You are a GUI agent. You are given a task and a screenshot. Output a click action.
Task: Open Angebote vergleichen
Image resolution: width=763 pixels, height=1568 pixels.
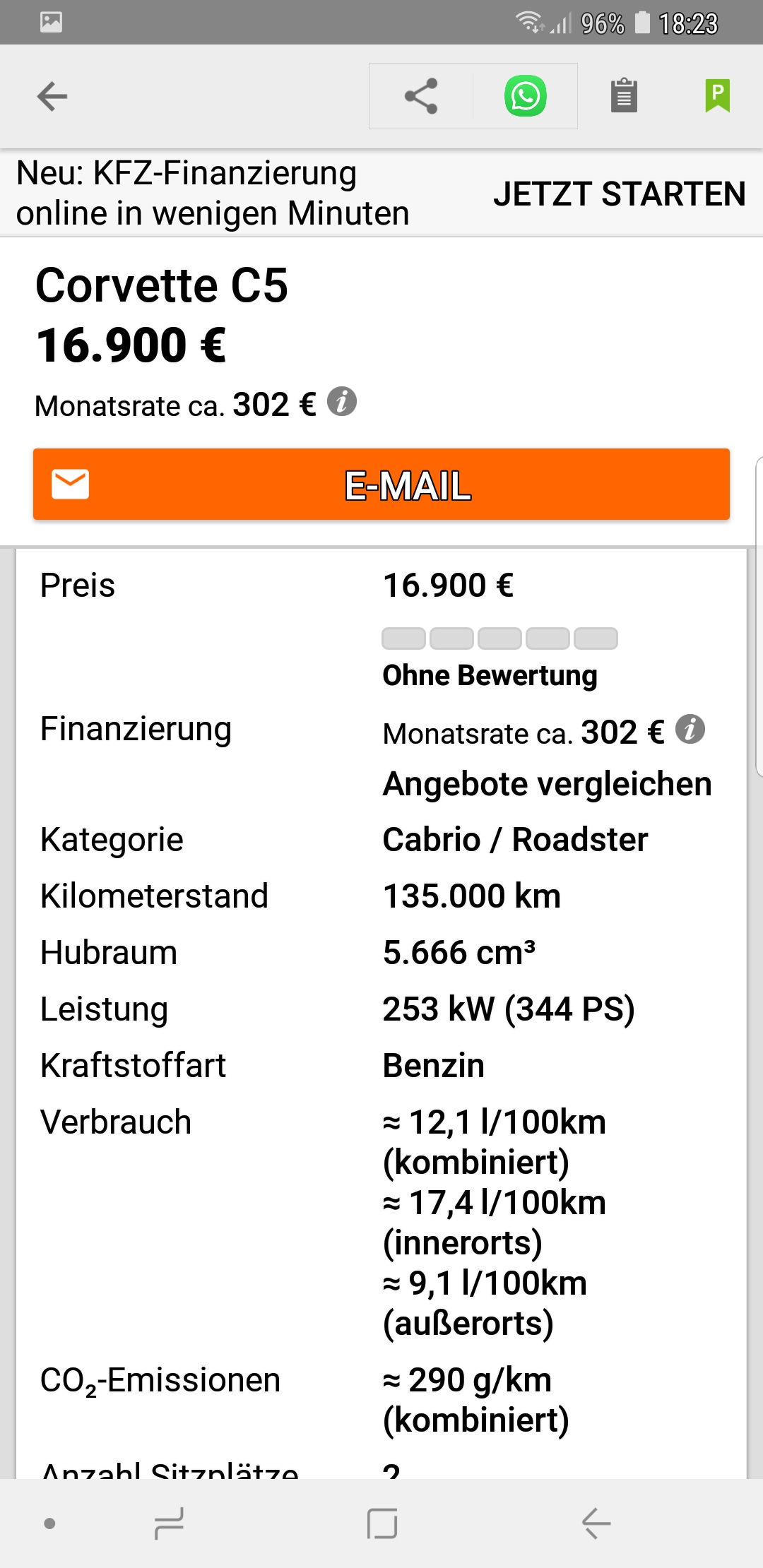pyautogui.click(x=547, y=784)
